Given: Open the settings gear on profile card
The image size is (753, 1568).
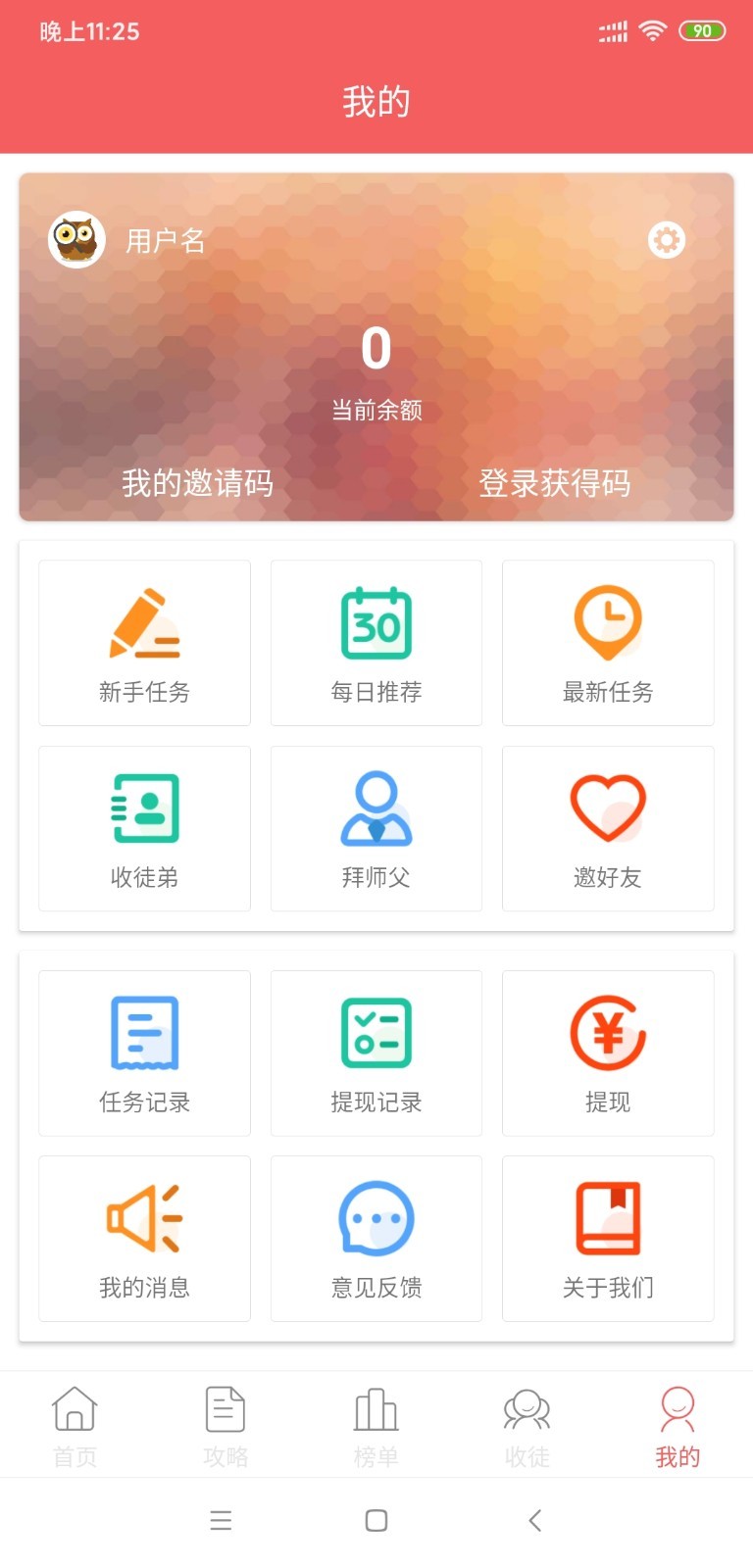Looking at the screenshot, I should click(666, 239).
